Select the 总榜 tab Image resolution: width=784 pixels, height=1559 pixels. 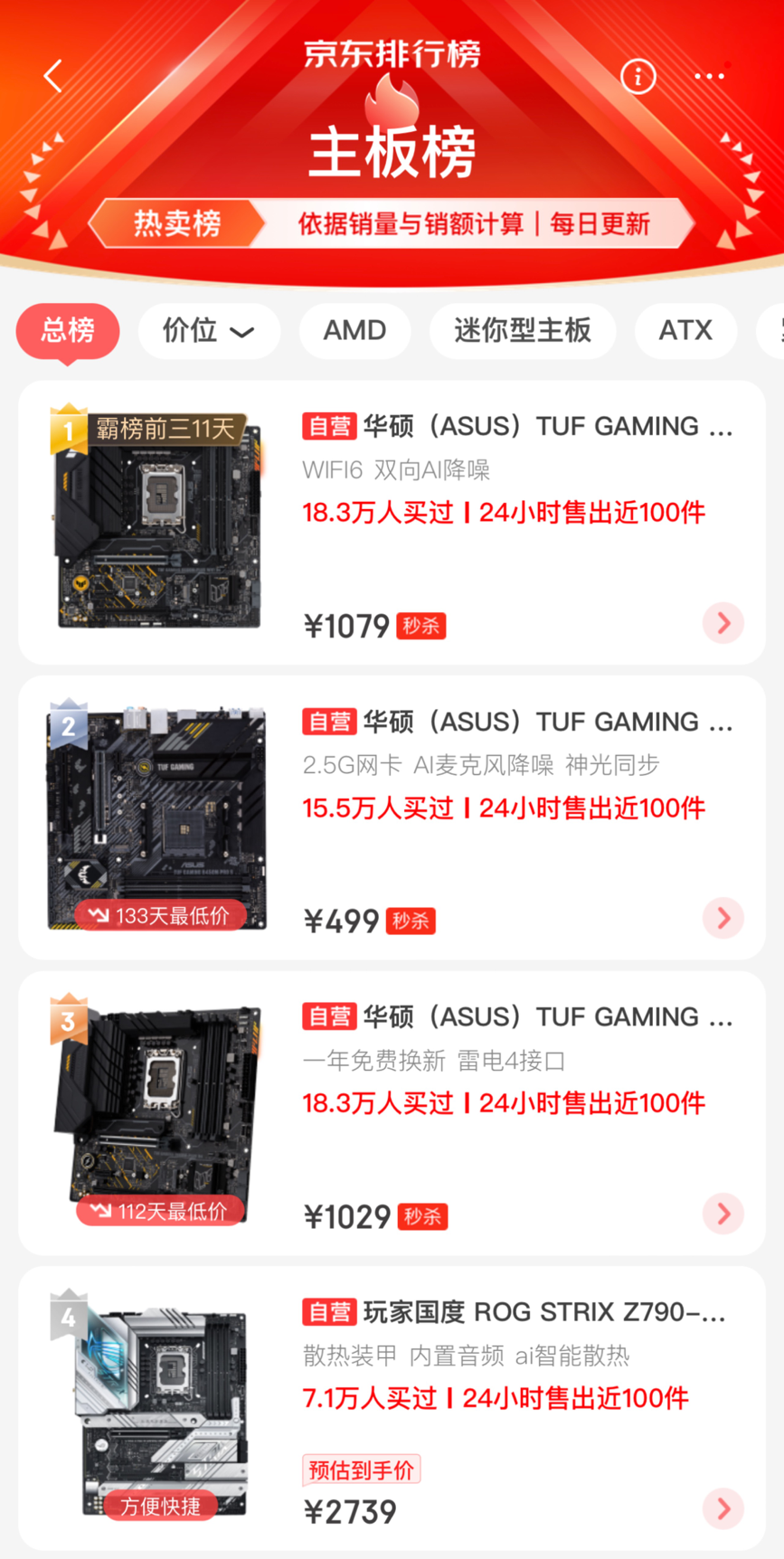68,331
